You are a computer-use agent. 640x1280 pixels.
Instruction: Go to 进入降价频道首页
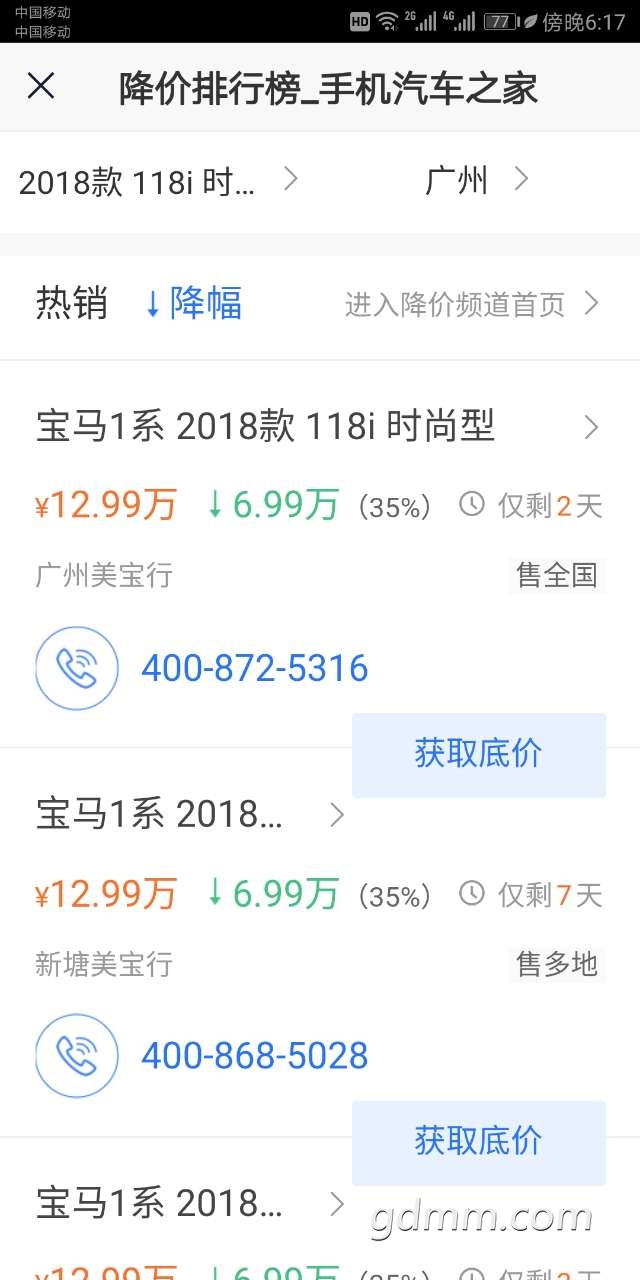[x=471, y=304]
